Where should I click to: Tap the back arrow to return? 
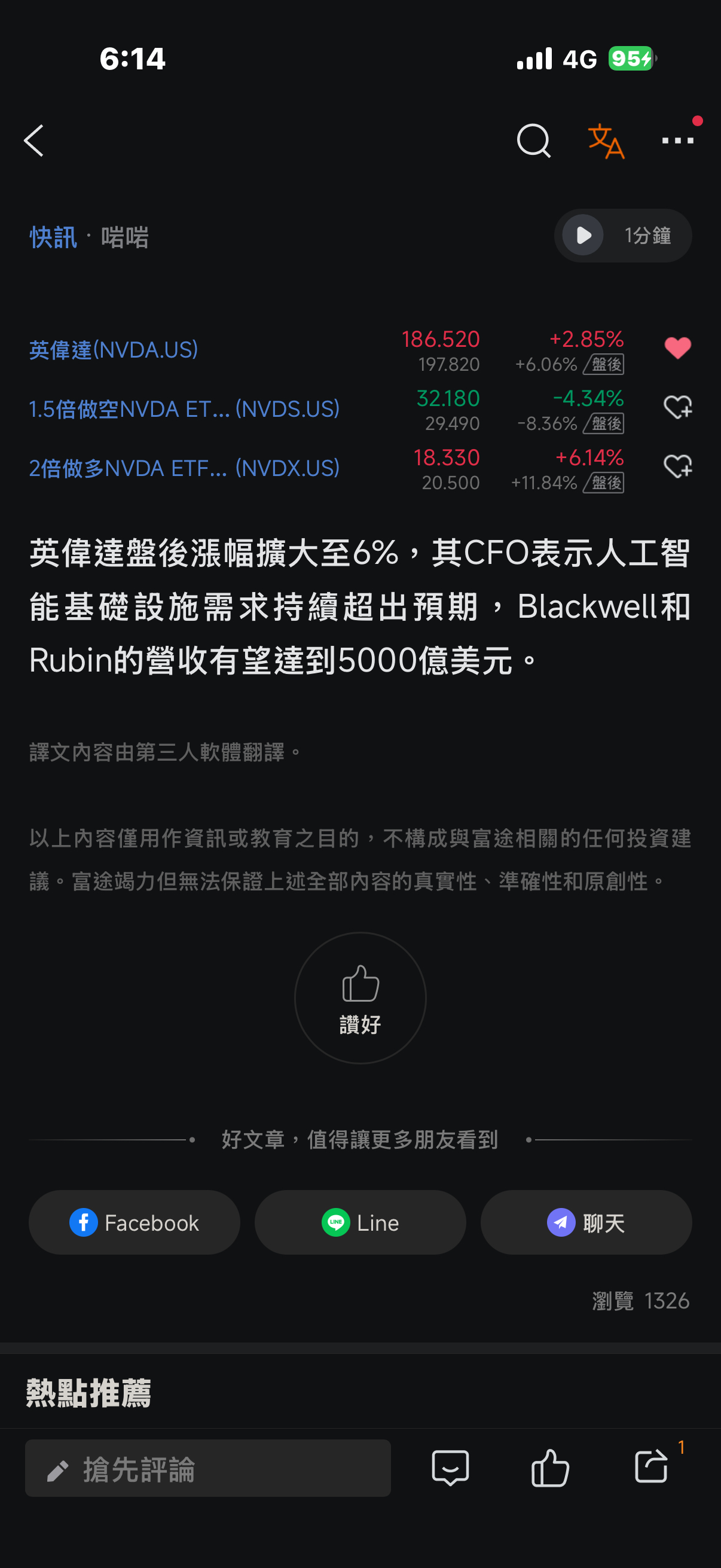(x=35, y=141)
